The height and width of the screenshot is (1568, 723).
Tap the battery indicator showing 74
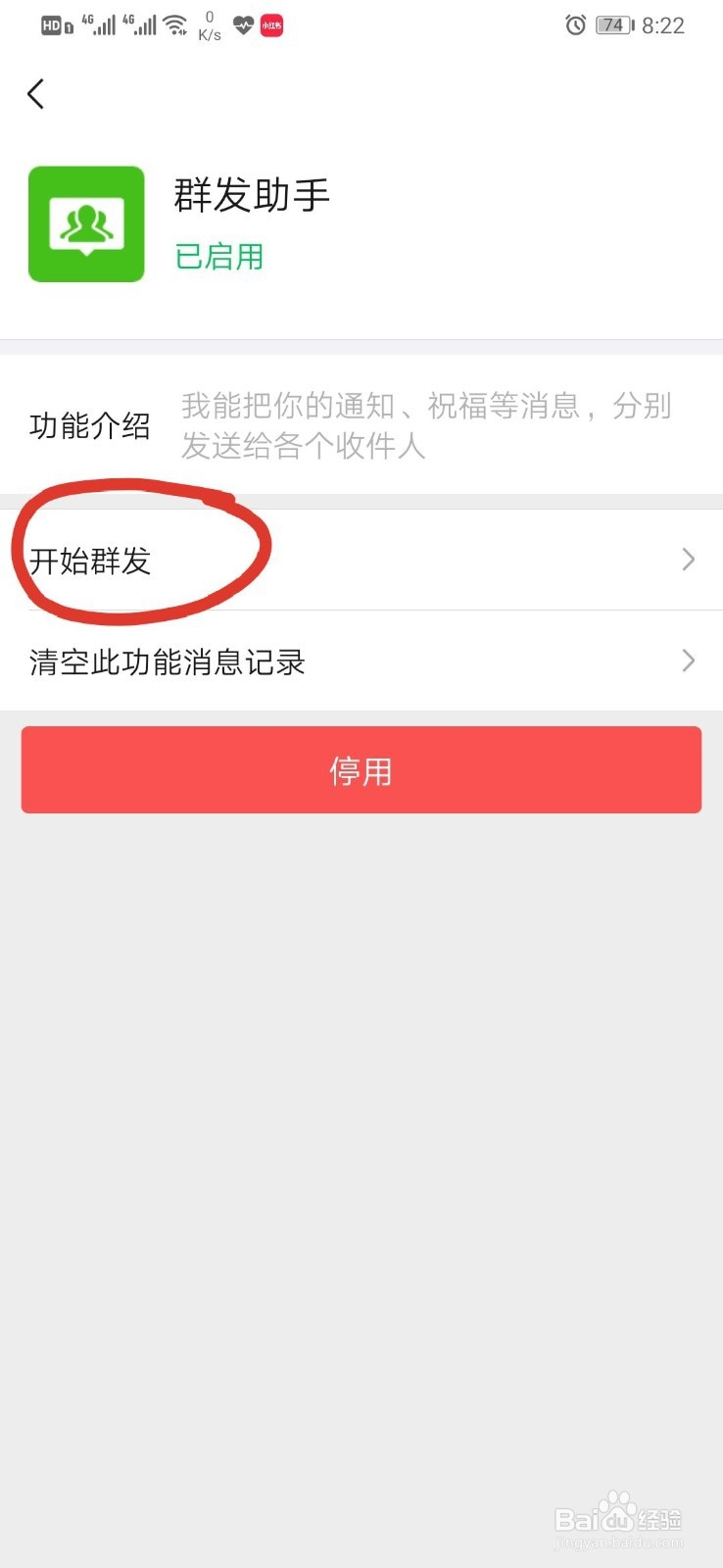pyautogui.click(x=612, y=24)
